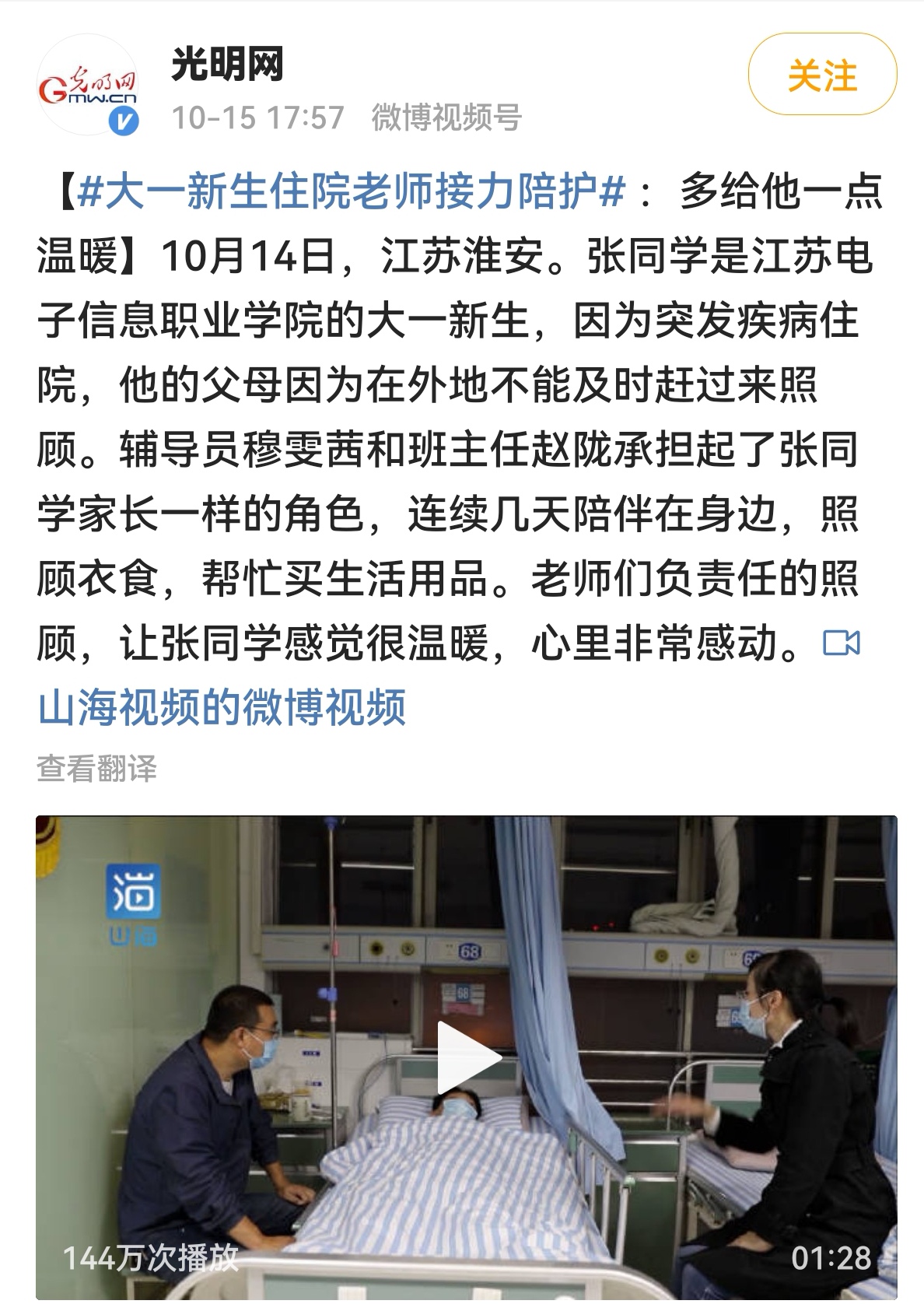Image resolution: width=924 pixels, height=1304 pixels.
Task: Follow 光明网 with the 关注 button
Action: click(x=822, y=76)
